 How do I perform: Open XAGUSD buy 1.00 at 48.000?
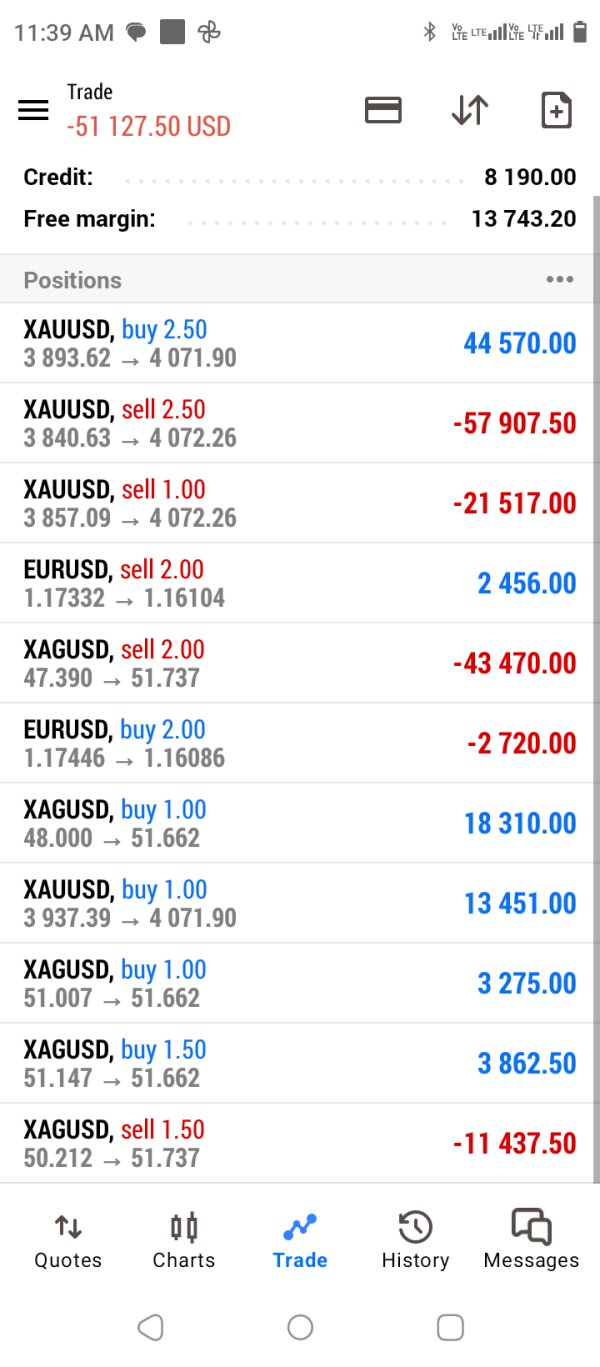click(300, 823)
